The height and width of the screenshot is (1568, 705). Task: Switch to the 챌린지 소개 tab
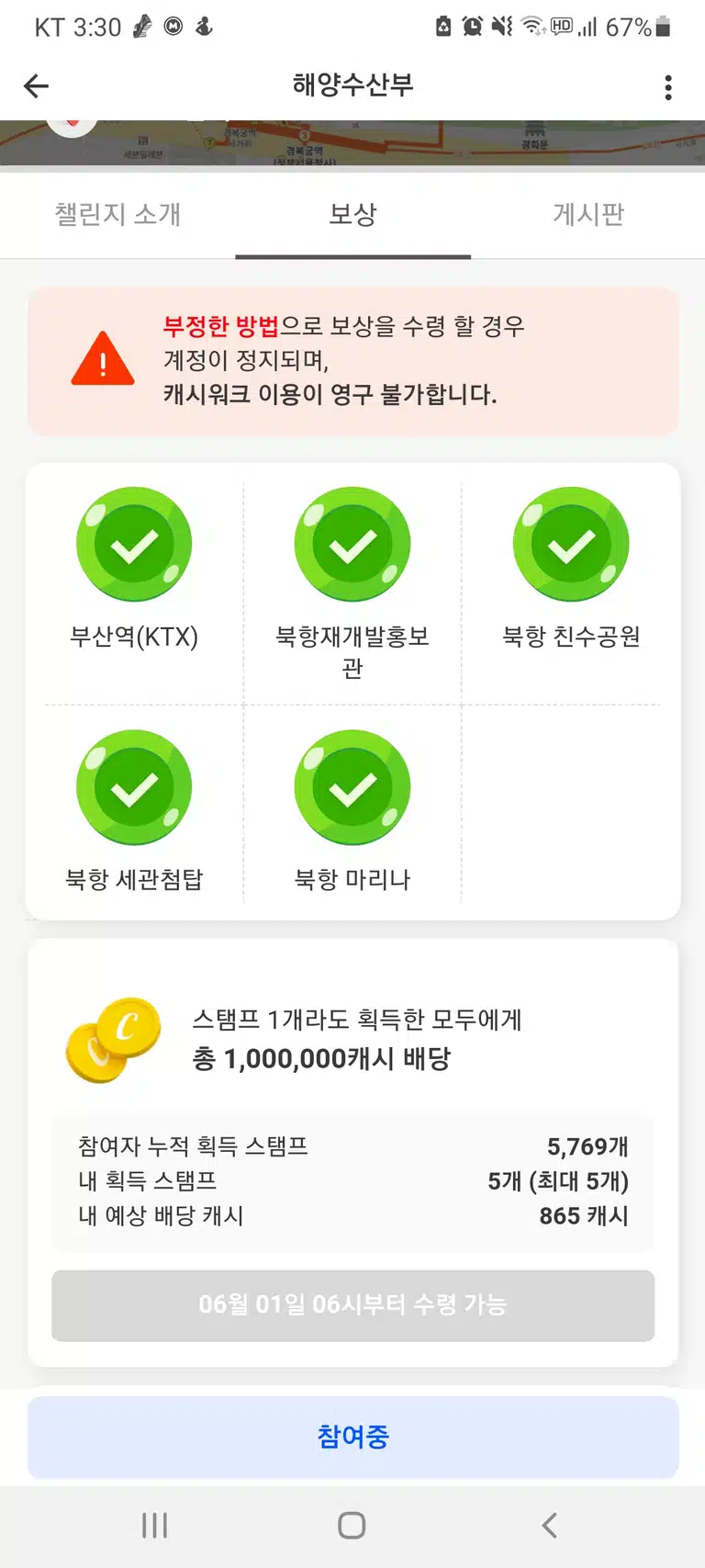coord(117,214)
